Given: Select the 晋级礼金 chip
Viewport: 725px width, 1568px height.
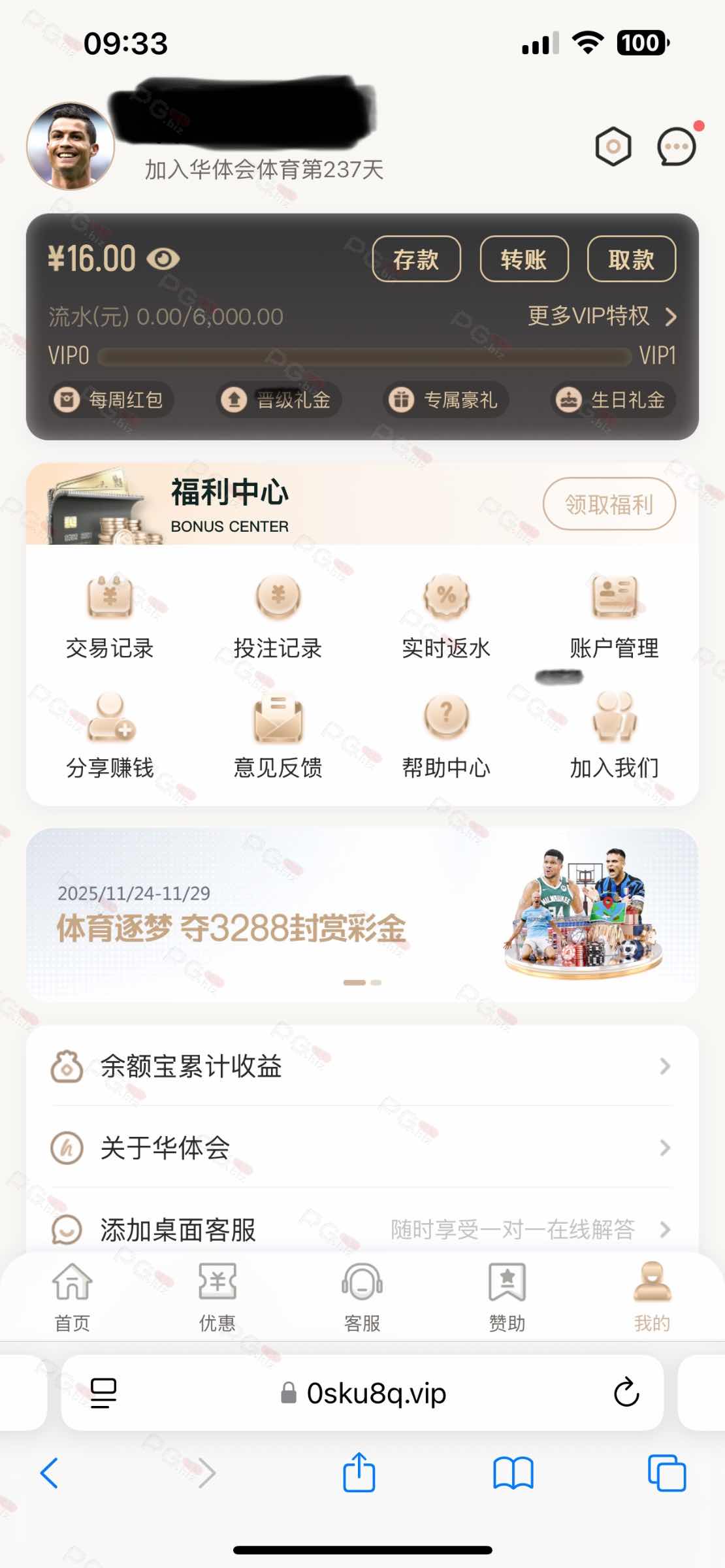Looking at the screenshot, I should pyautogui.click(x=279, y=399).
